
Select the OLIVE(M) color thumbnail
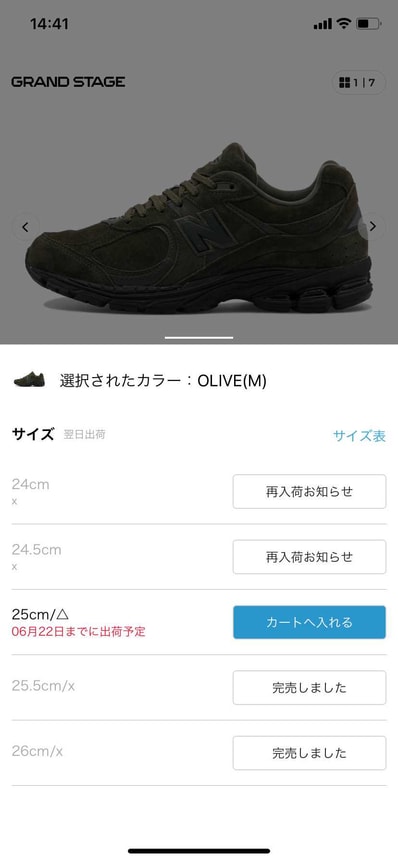30,380
